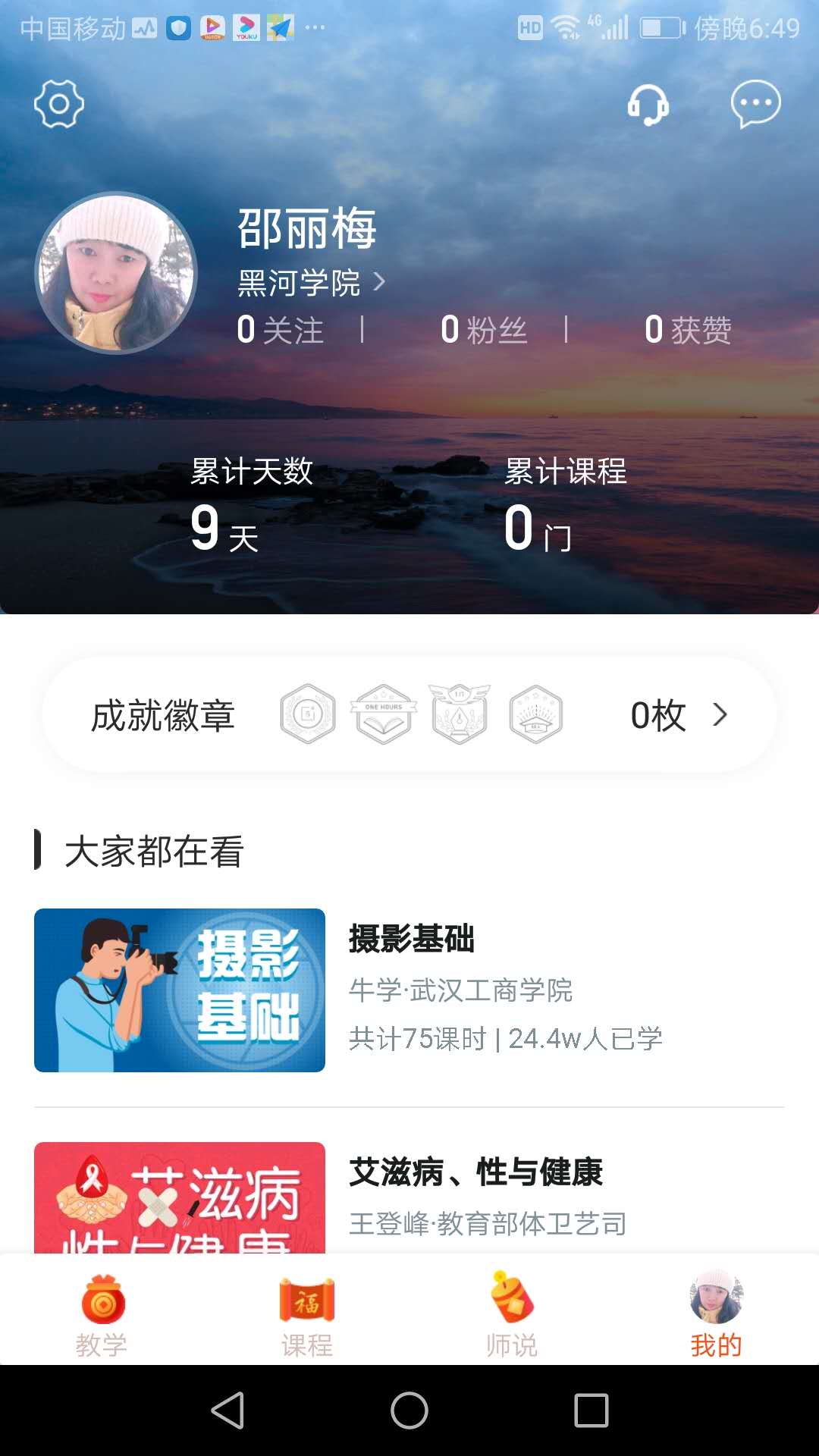Open customer service headset icon
Image resolution: width=819 pixels, height=1456 pixels.
point(648,104)
